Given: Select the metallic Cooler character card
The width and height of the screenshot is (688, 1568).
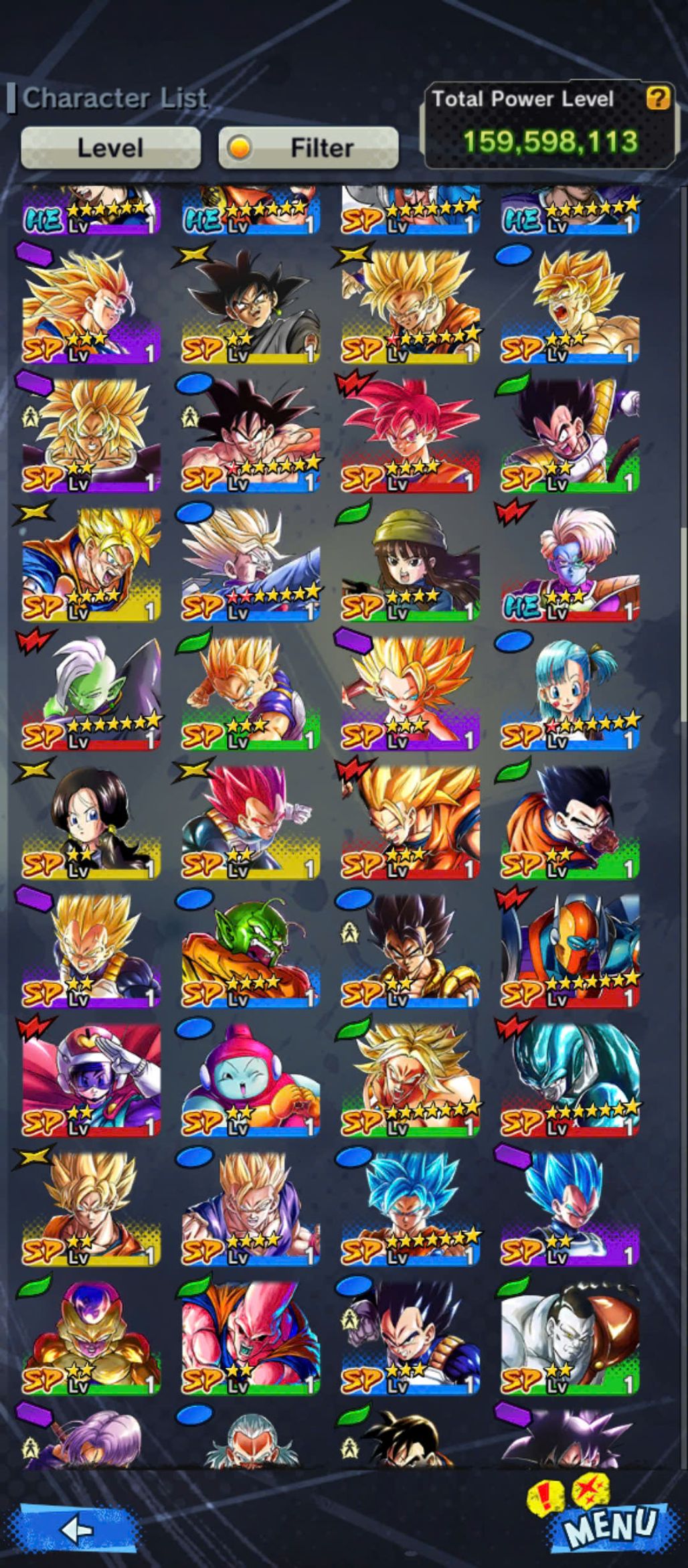Looking at the screenshot, I should pos(570,1079).
